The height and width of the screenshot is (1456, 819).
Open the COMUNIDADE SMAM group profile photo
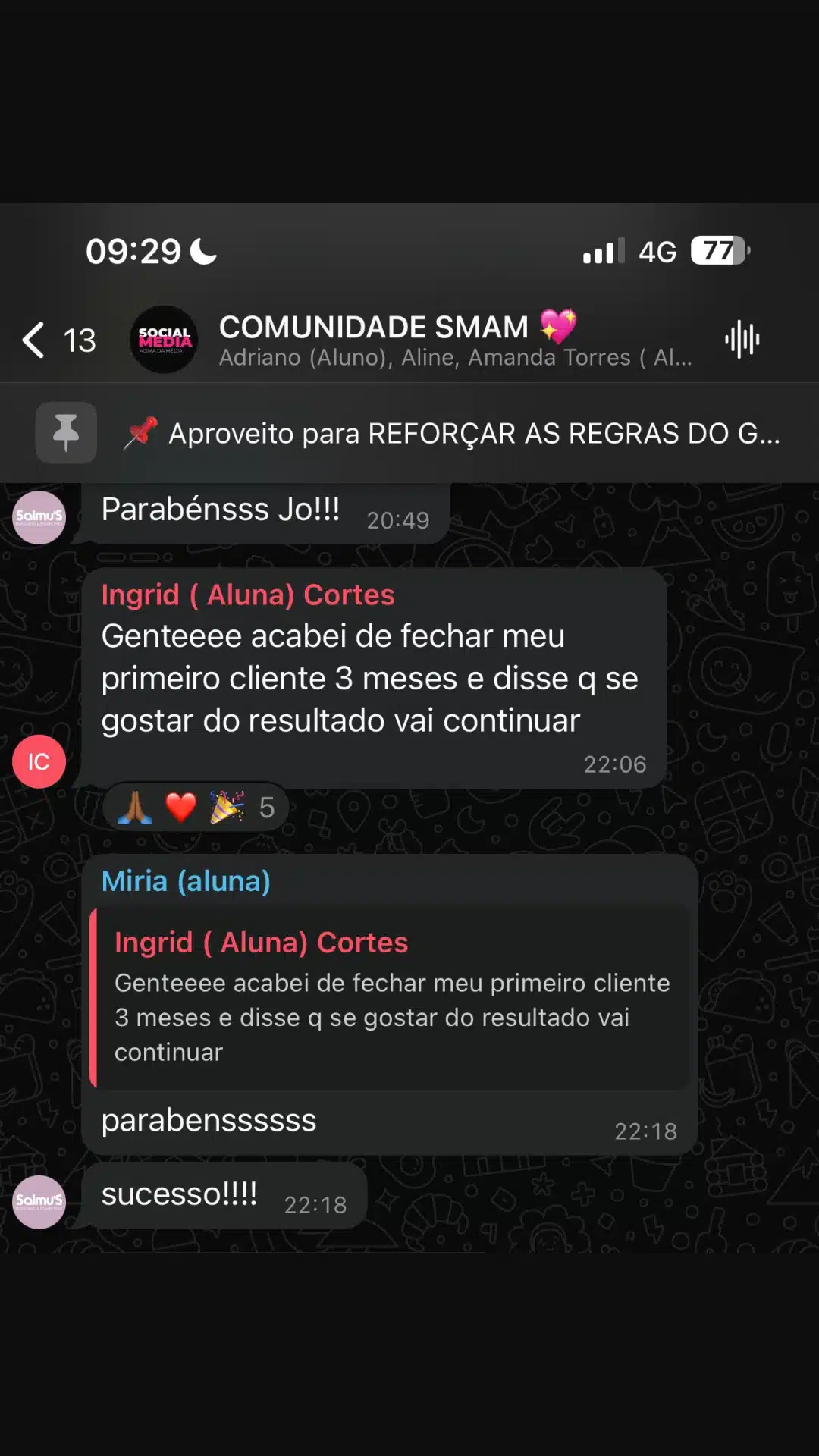164,339
